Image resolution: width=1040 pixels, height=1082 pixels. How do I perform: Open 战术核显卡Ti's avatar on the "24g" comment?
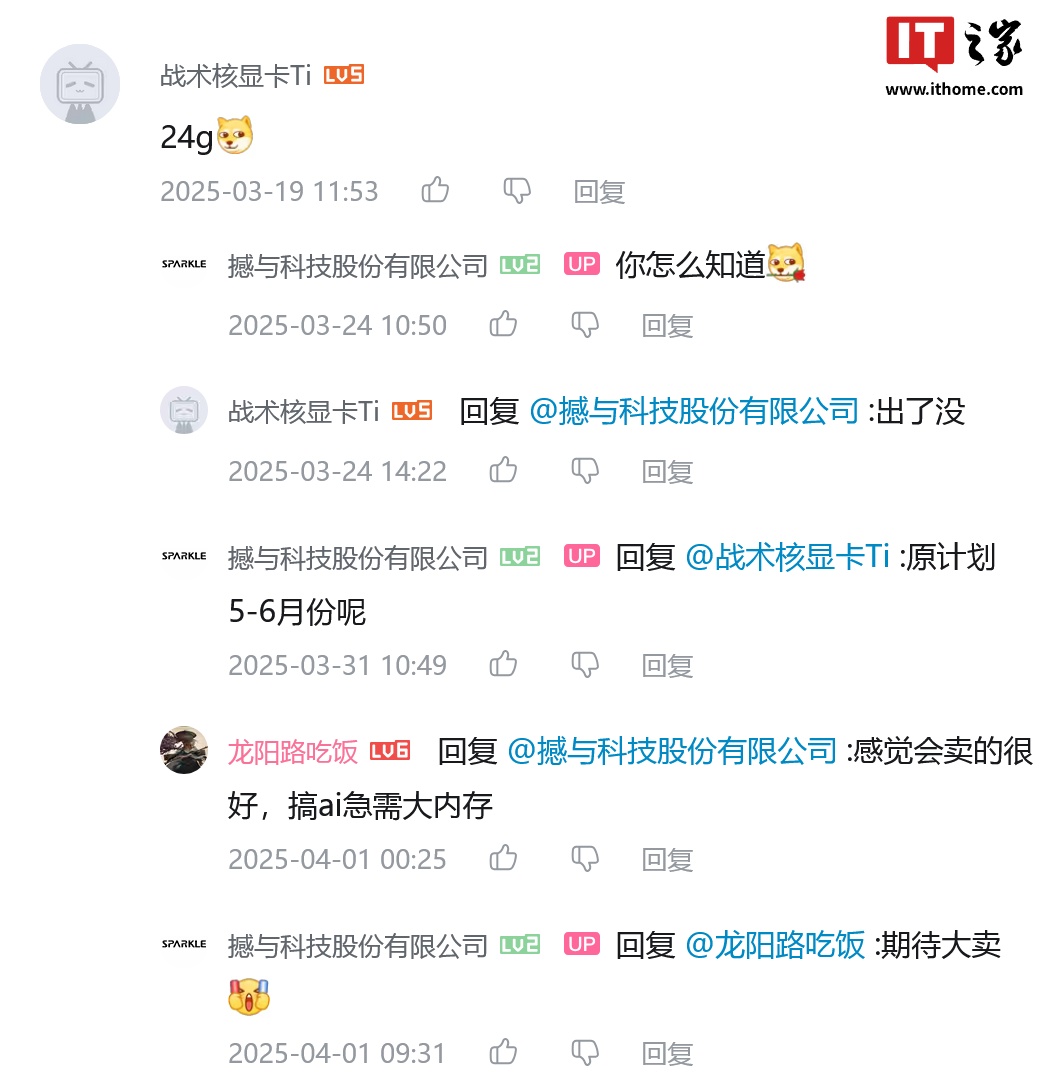(x=80, y=85)
